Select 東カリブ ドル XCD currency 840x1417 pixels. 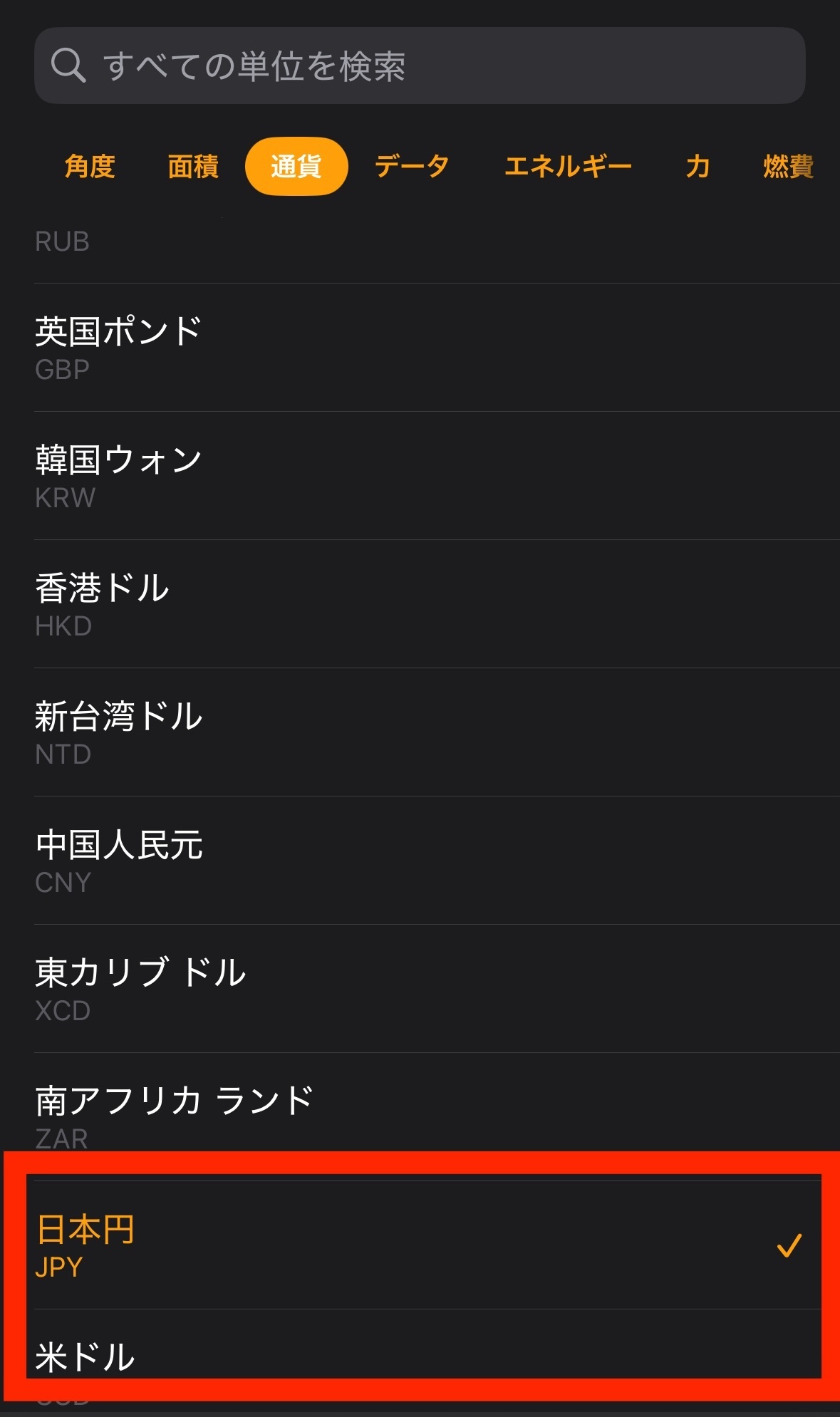pos(420,989)
